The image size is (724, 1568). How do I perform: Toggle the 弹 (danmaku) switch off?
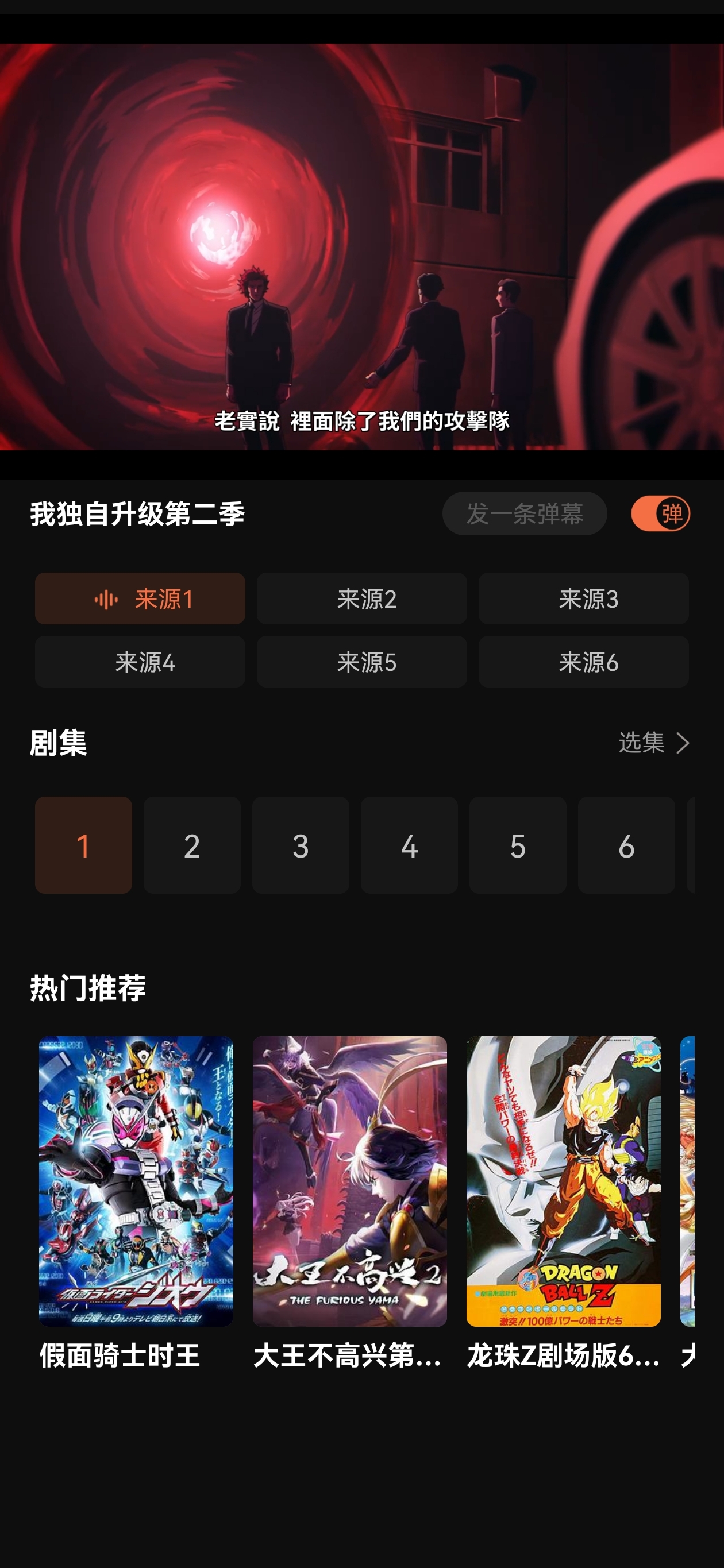660,515
